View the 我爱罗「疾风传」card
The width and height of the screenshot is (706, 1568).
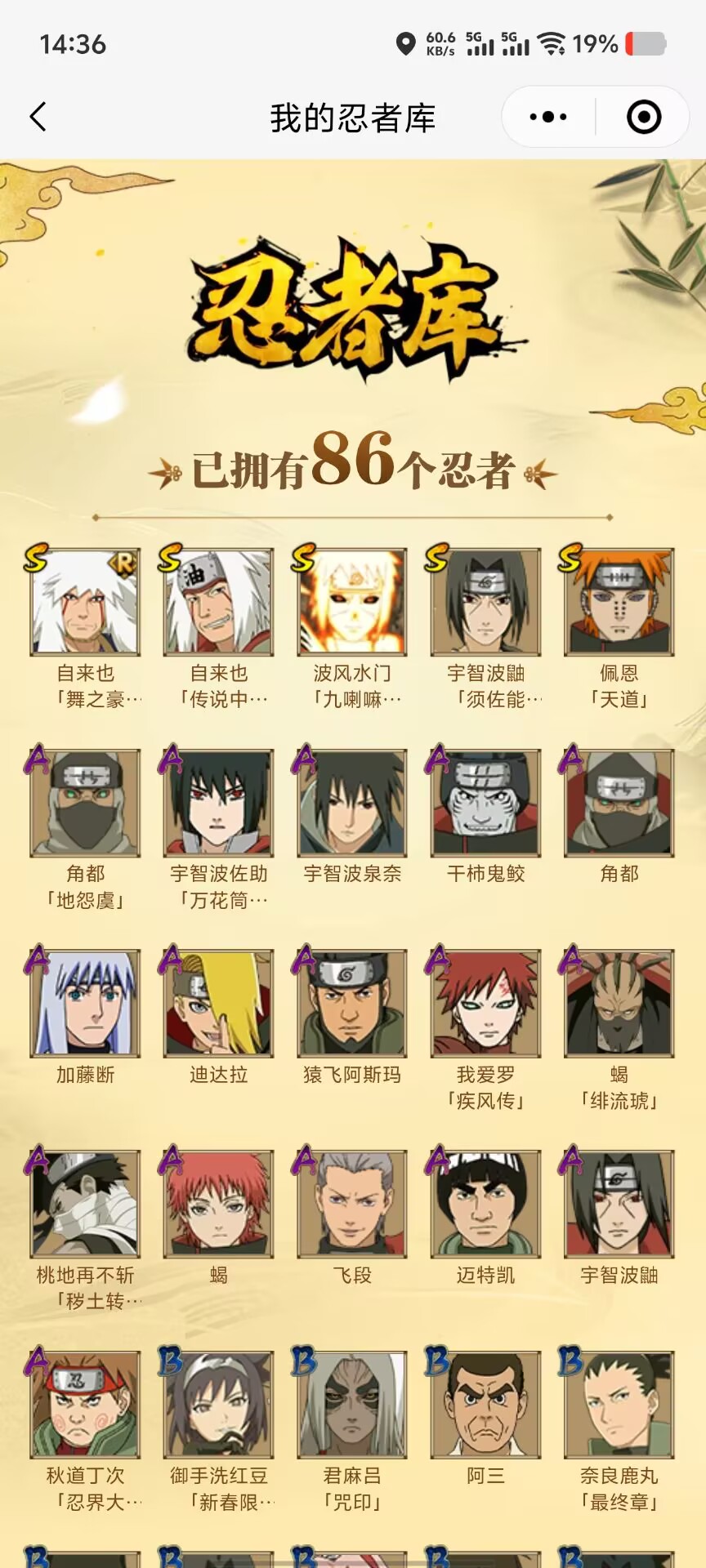(x=485, y=1004)
